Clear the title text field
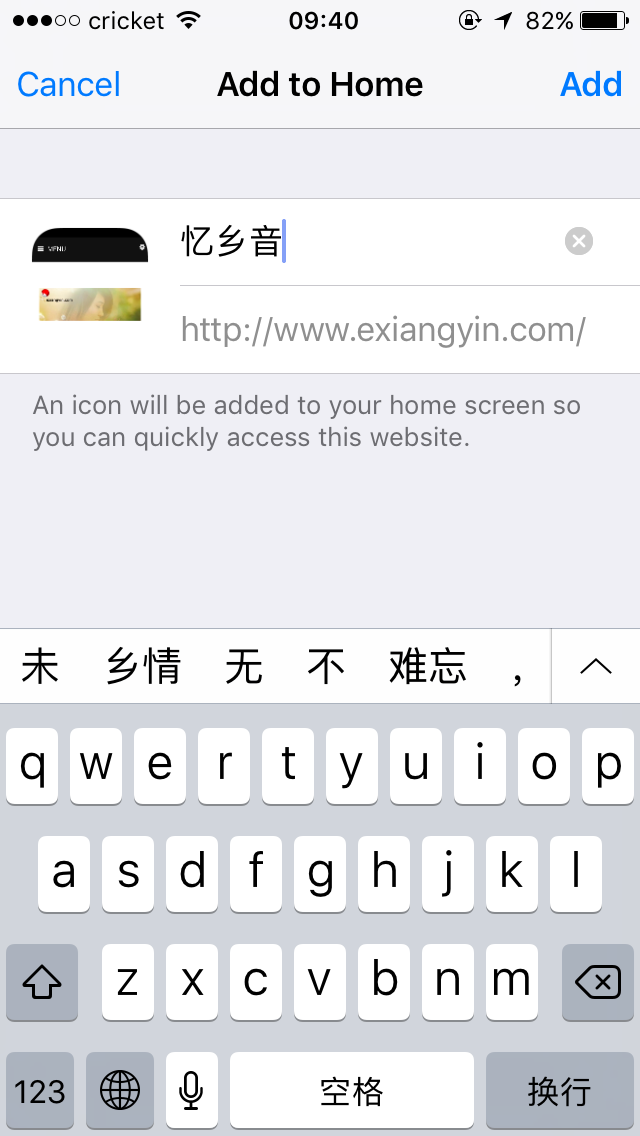Viewport: 640px width, 1136px height. 578,241
